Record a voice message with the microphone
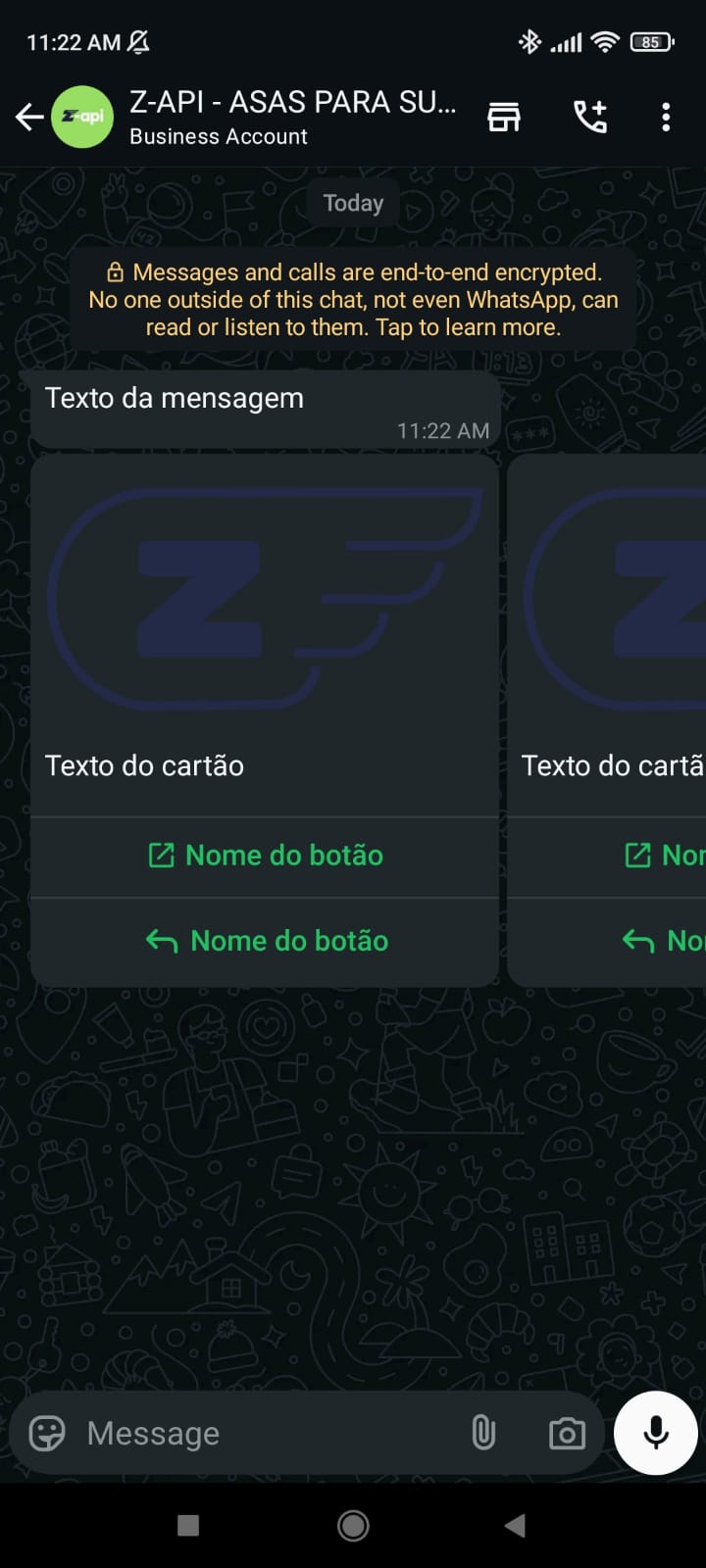The width and height of the screenshot is (706, 1568). point(656,1433)
